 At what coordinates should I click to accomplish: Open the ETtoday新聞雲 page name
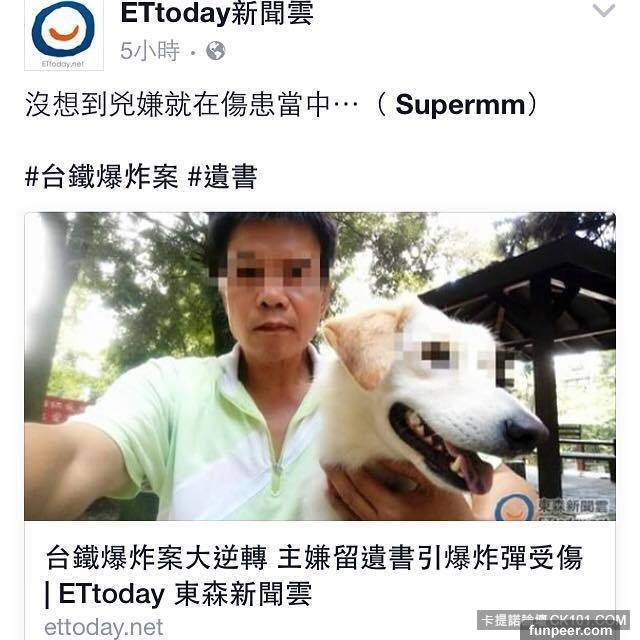coord(216,14)
